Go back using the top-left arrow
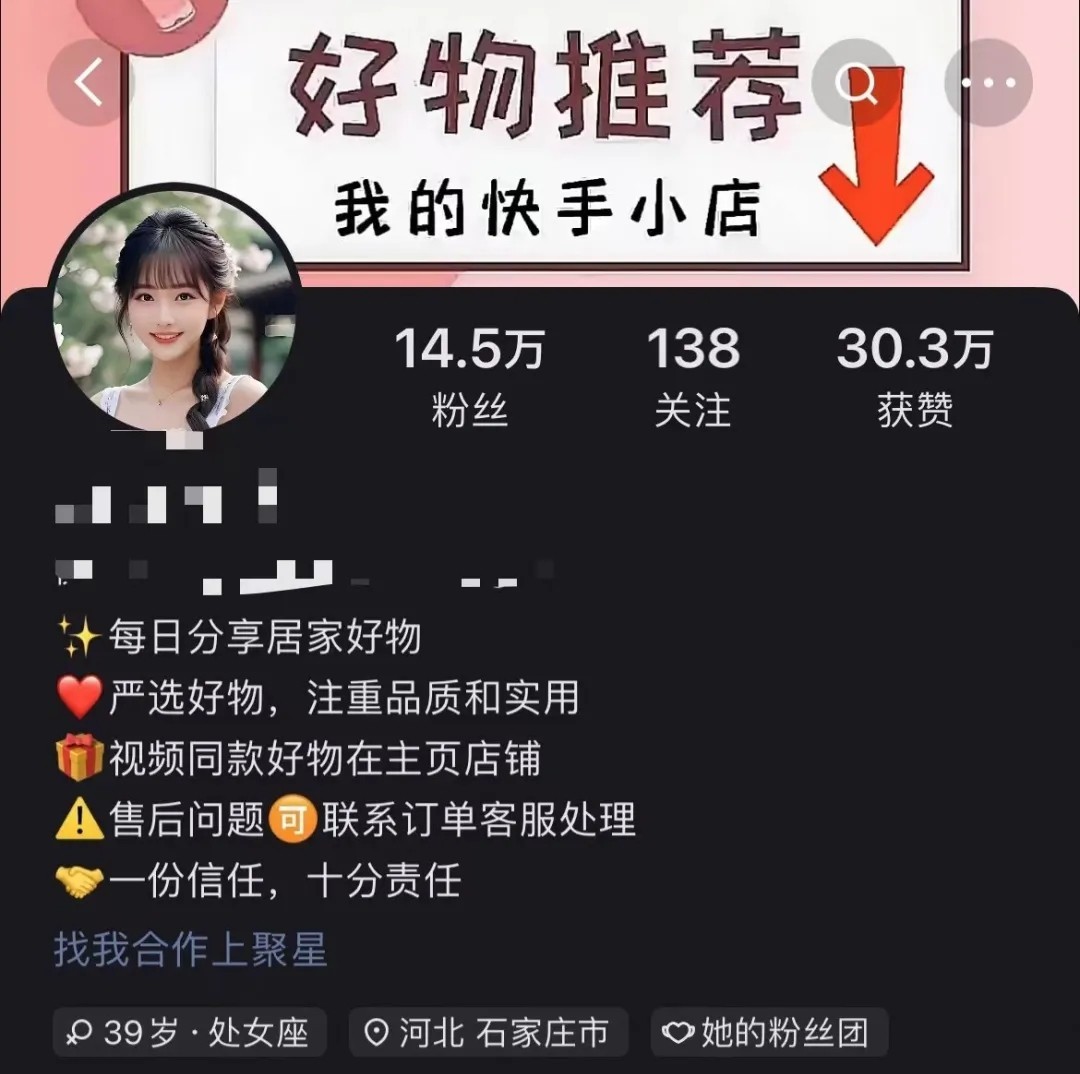This screenshot has width=1080, height=1074. [x=90, y=83]
